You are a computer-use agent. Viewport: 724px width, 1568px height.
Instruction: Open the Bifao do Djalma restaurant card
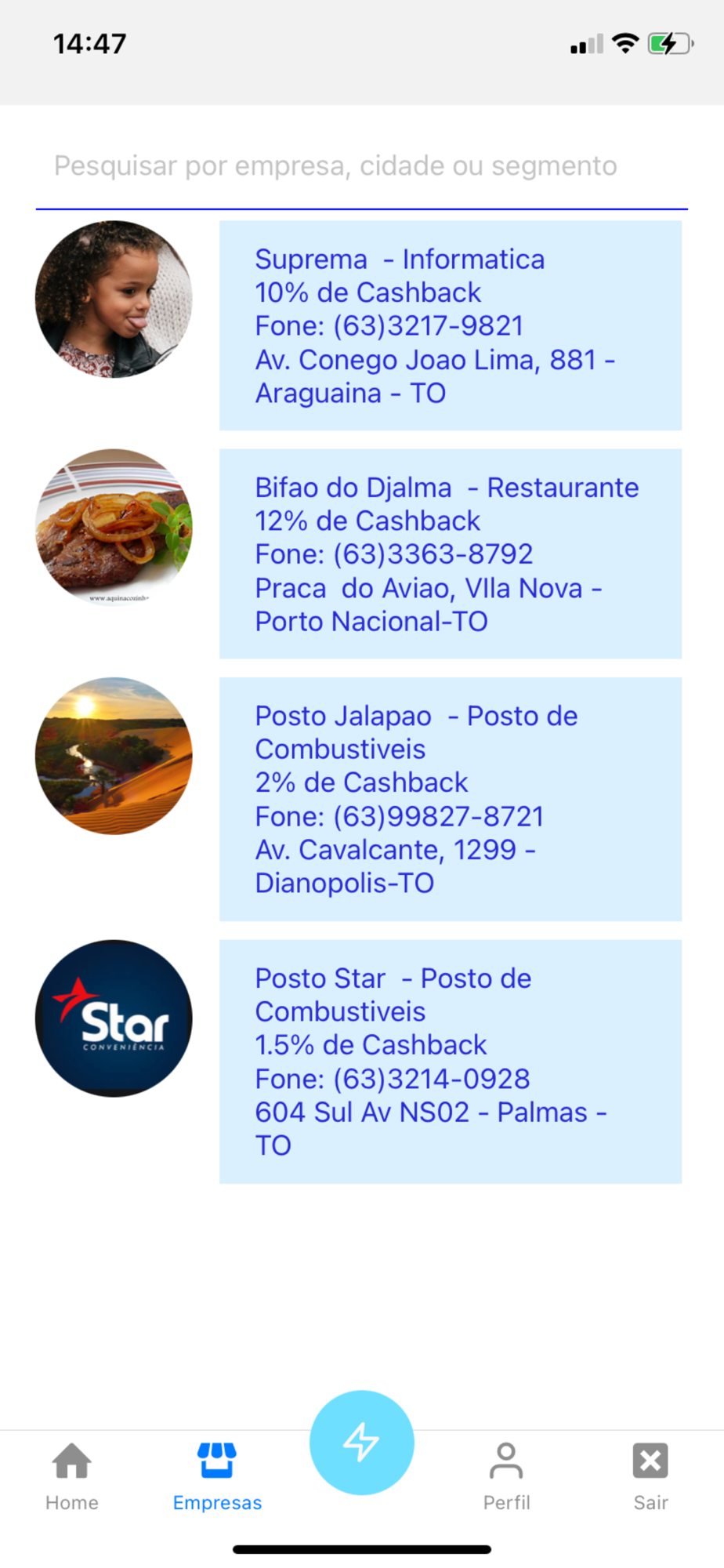click(451, 554)
